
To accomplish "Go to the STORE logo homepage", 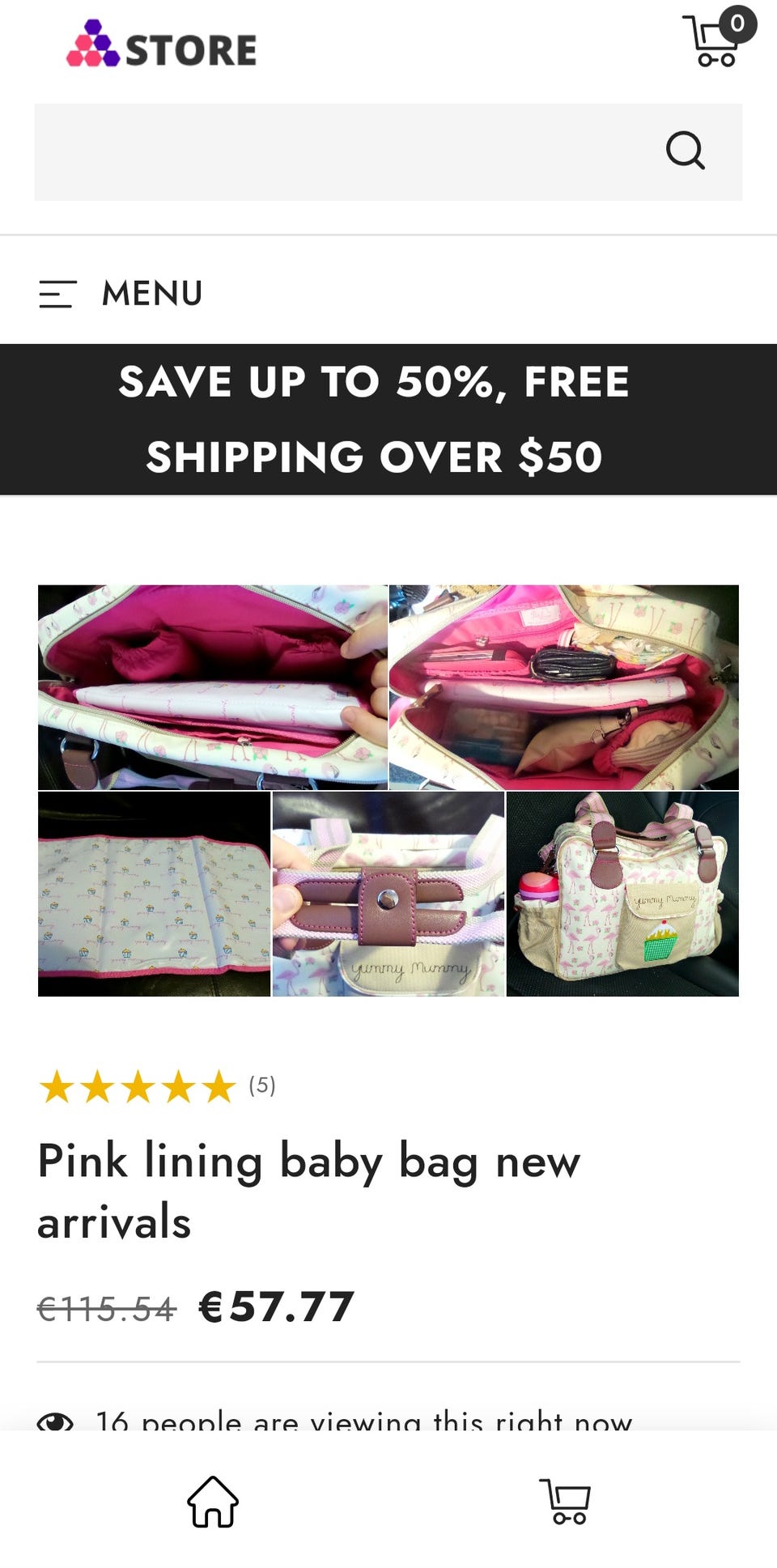I will [x=162, y=45].
